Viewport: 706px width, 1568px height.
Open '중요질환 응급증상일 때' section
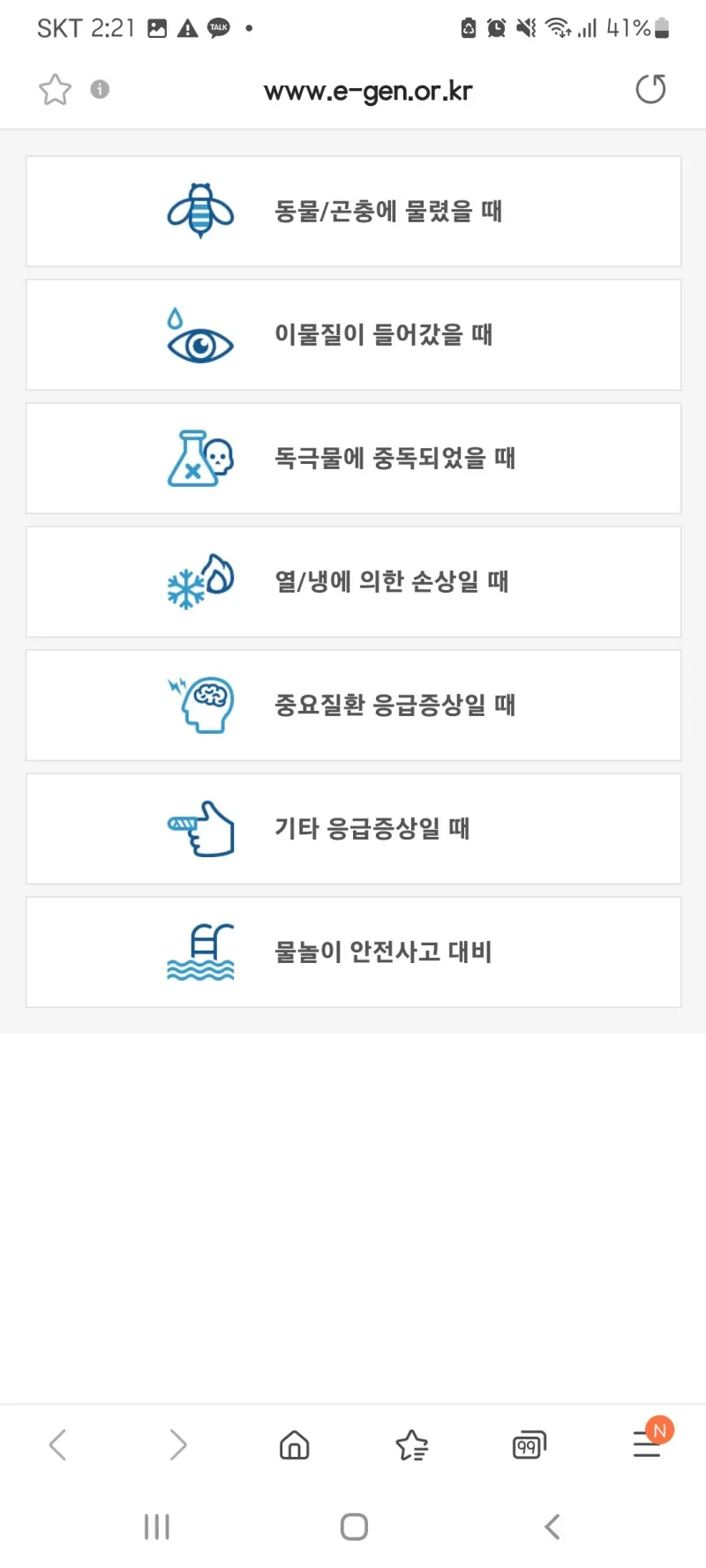coord(353,706)
